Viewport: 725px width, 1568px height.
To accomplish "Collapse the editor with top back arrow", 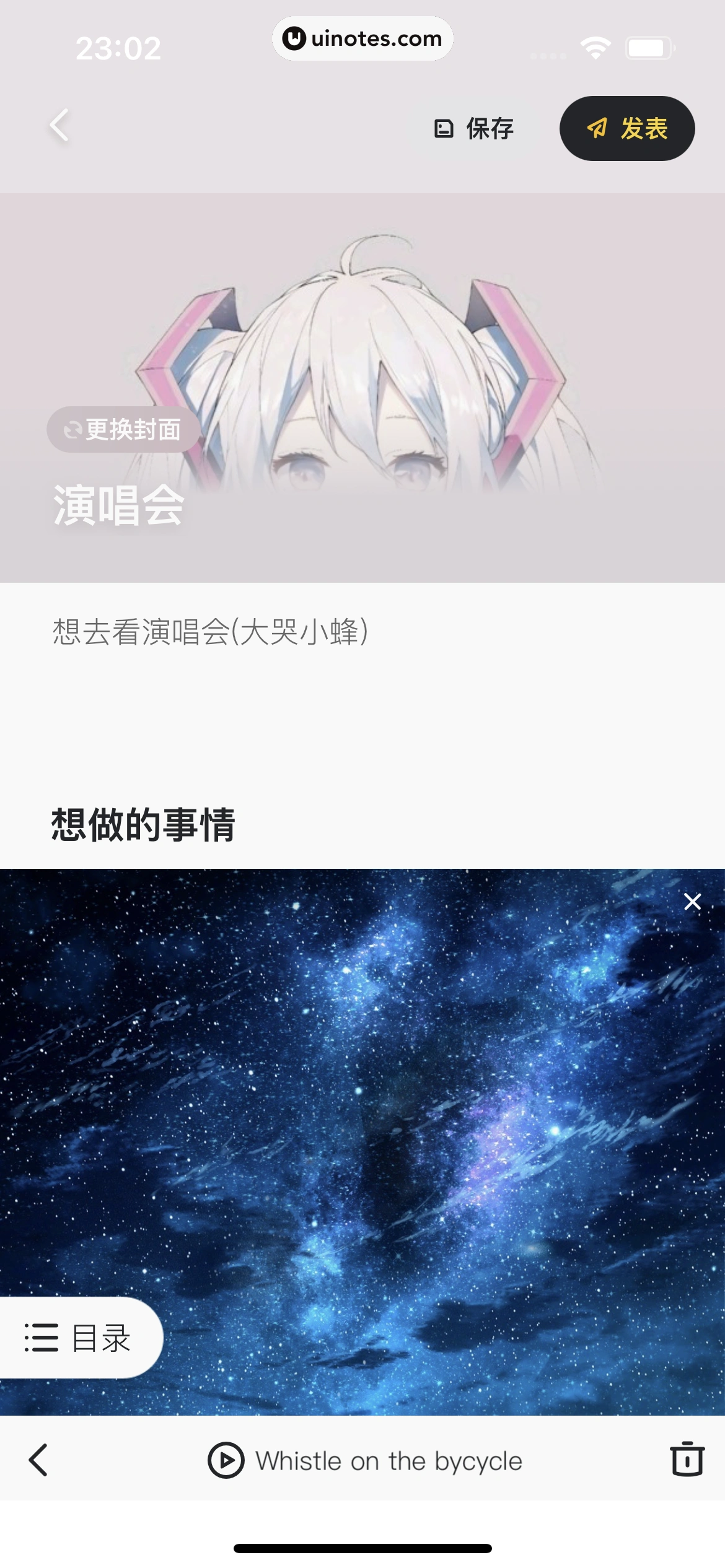I will (x=59, y=124).
